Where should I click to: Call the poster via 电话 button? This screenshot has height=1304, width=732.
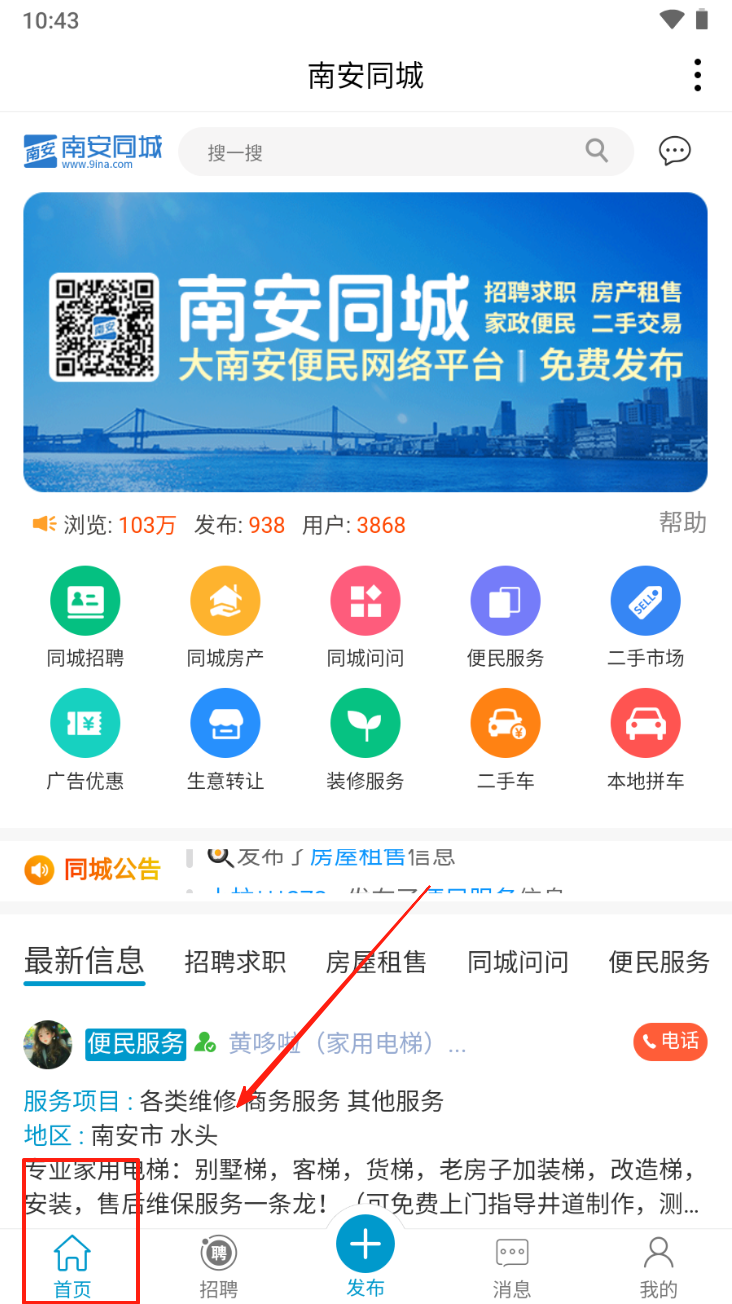[x=670, y=1042]
